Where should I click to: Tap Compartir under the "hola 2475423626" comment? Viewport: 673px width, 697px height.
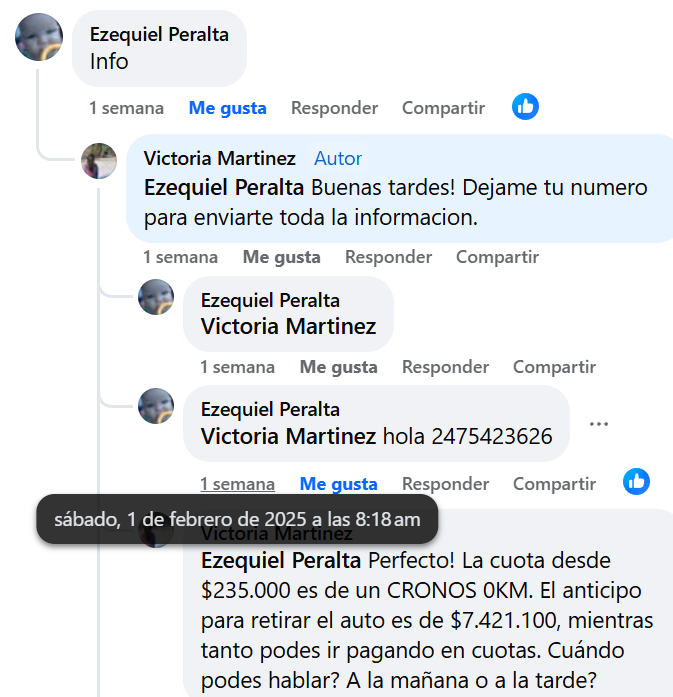[554, 484]
